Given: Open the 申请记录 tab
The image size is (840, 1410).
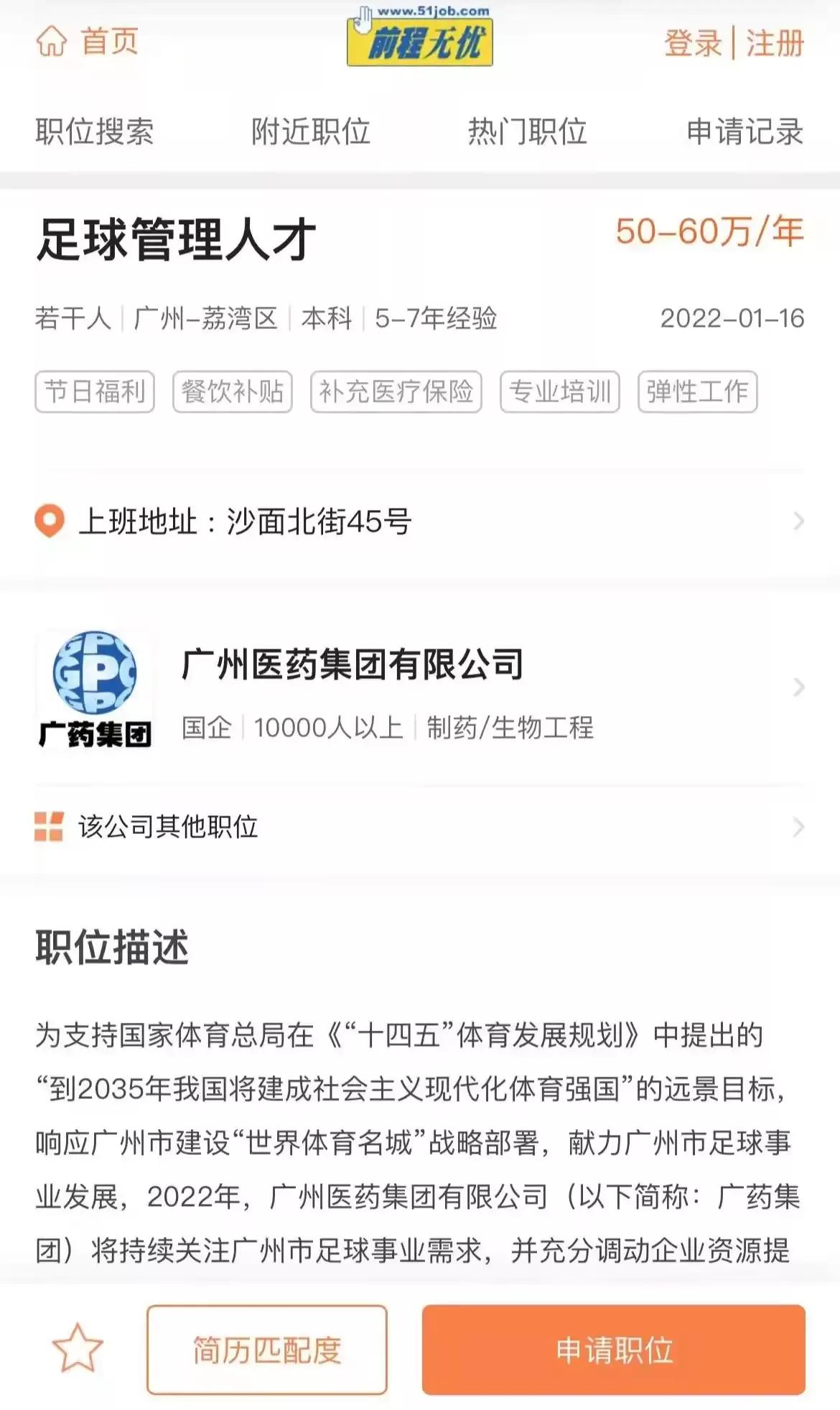Looking at the screenshot, I should pyautogui.click(x=745, y=131).
